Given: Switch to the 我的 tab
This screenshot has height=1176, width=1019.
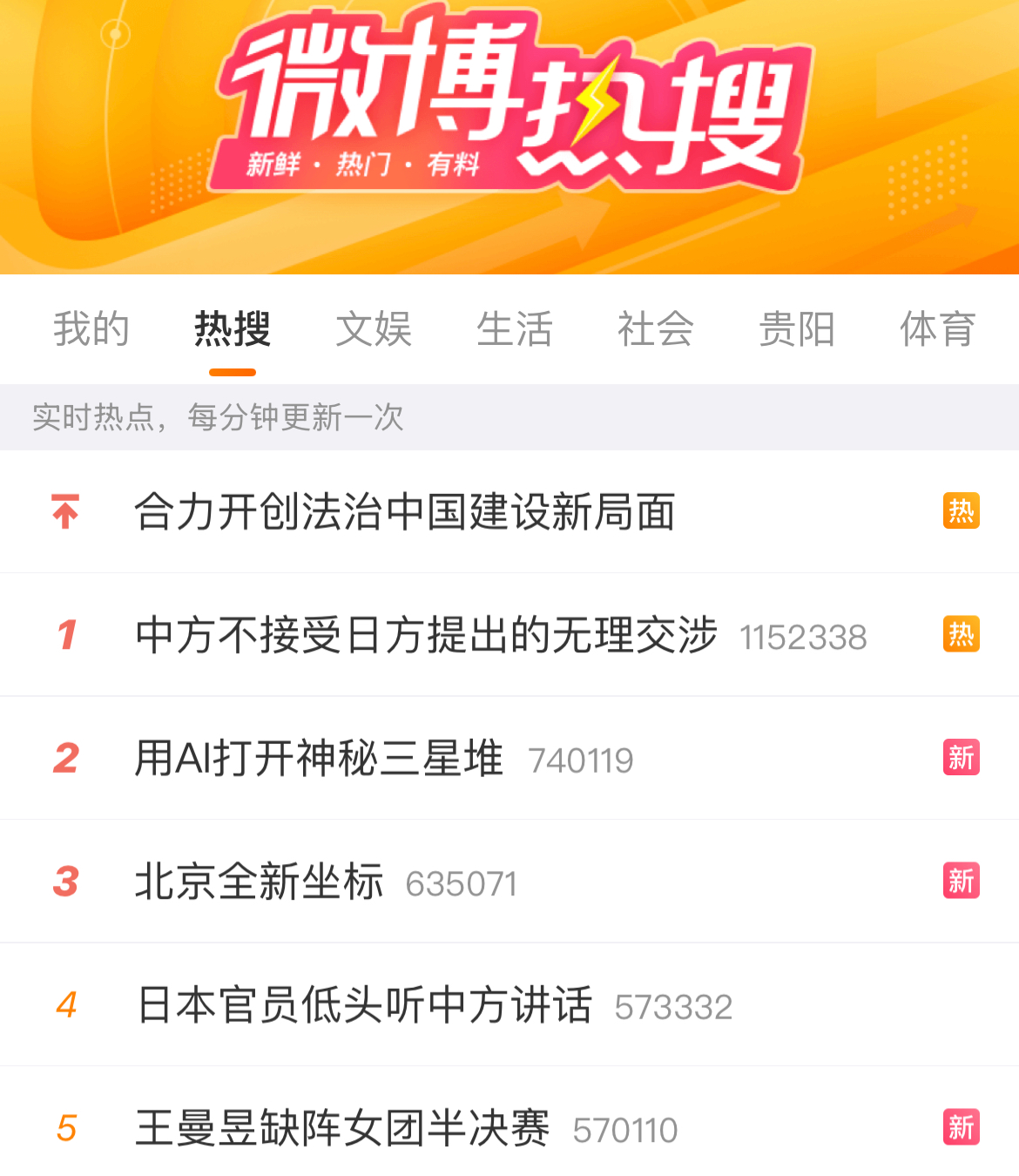Looking at the screenshot, I should point(91,329).
